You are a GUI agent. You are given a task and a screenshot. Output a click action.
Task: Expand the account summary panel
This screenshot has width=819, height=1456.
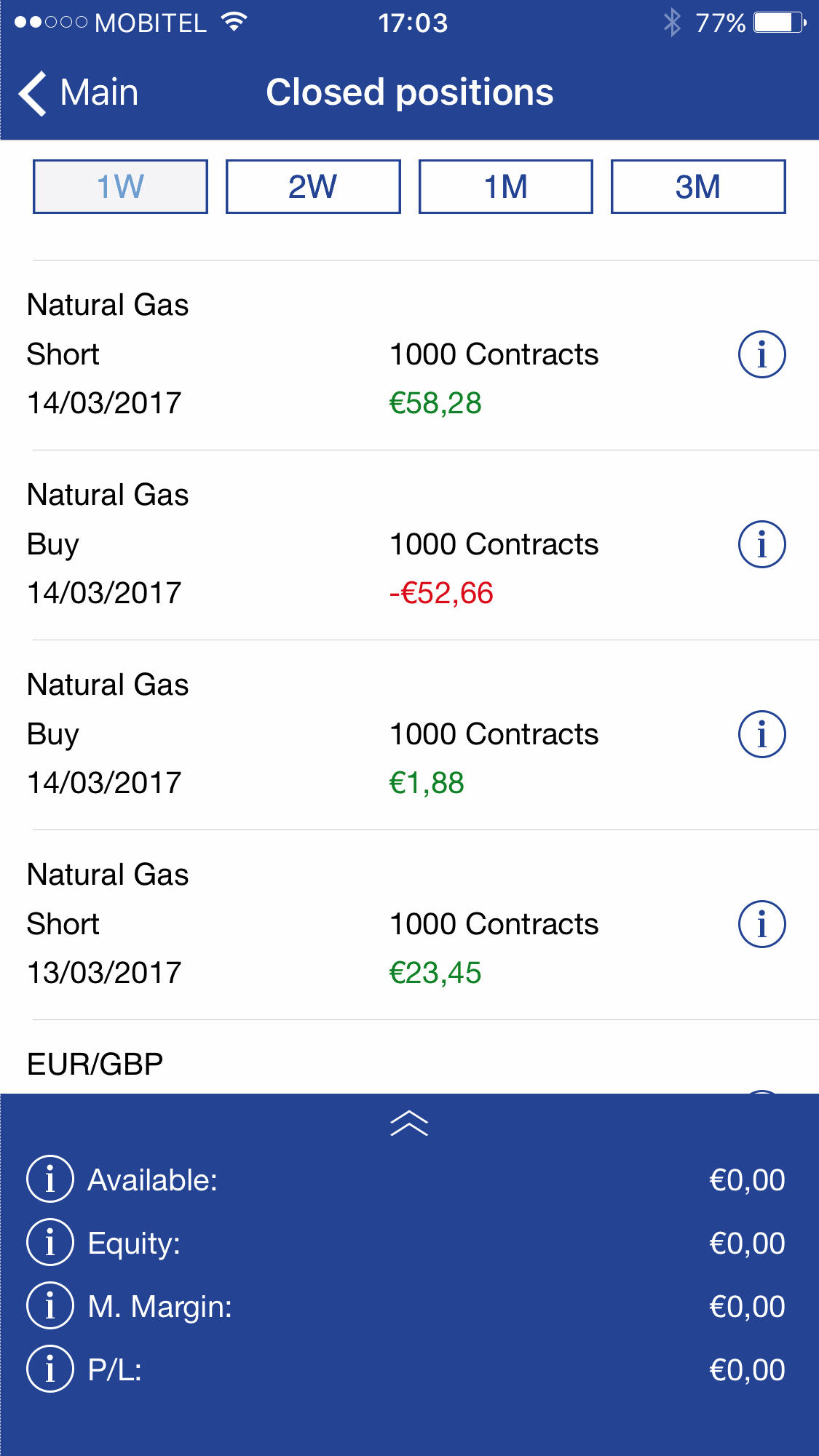pos(409,1123)
